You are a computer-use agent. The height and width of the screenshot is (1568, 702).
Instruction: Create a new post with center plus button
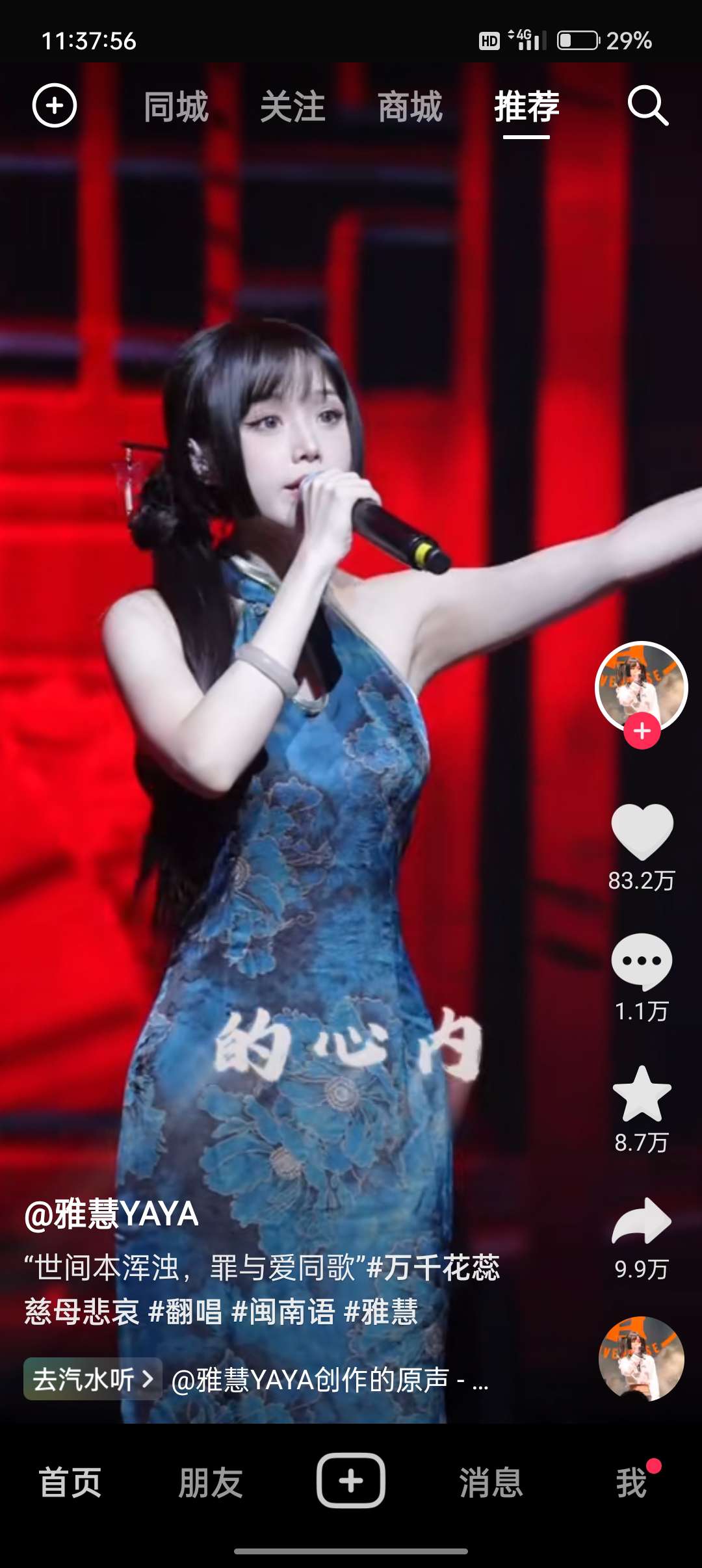tap(351, 1481)
